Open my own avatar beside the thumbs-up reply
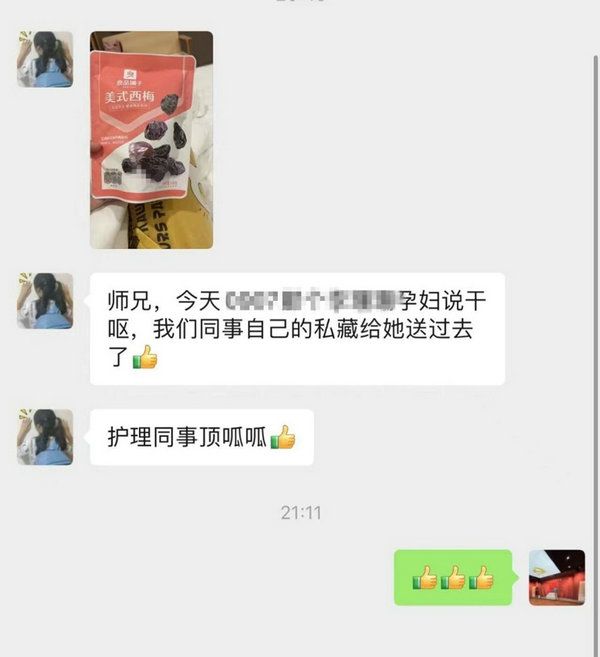 556,577
